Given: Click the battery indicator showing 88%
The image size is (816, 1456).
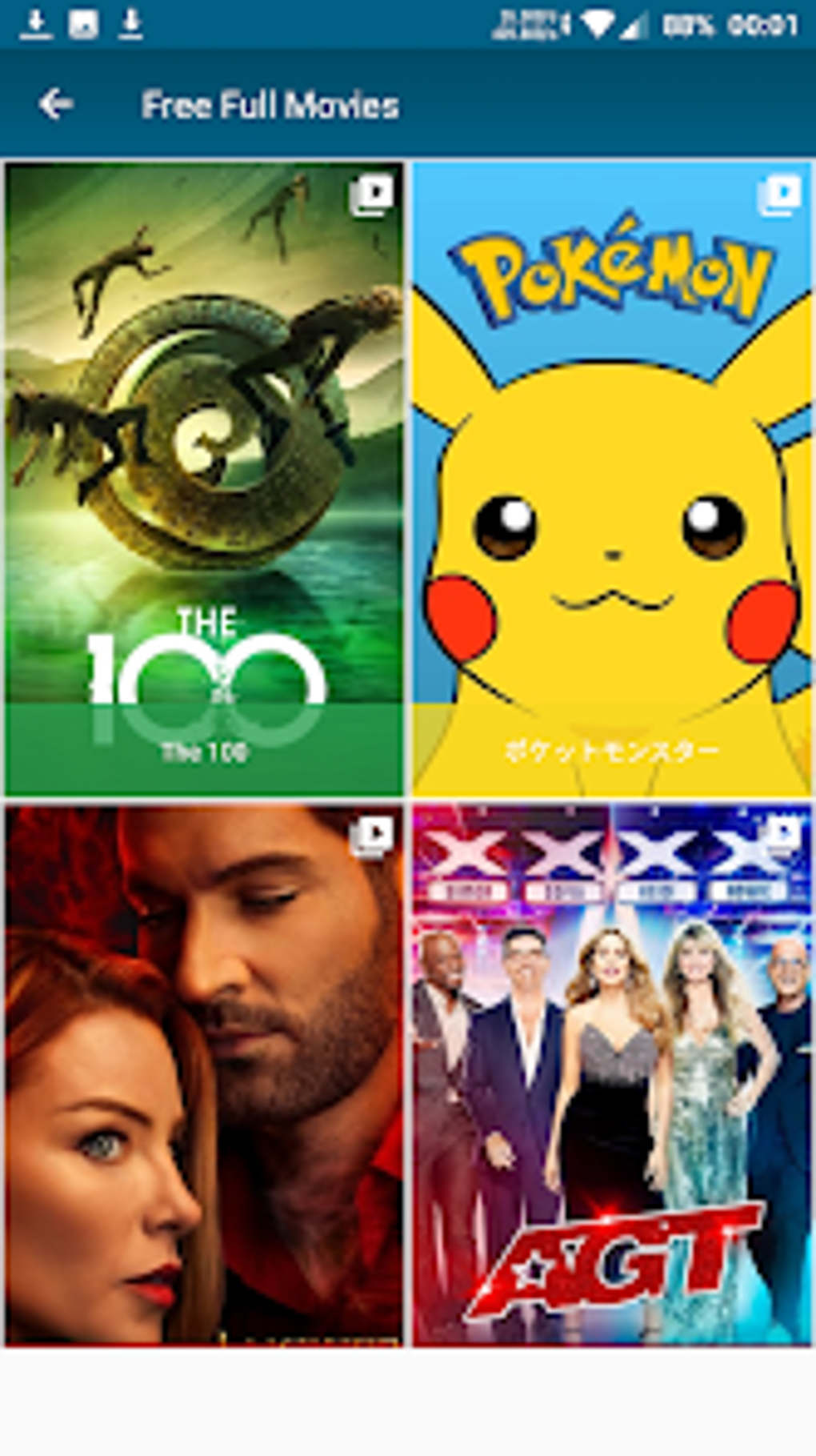Looking at the screenshot, I should [x=686, y=24].
